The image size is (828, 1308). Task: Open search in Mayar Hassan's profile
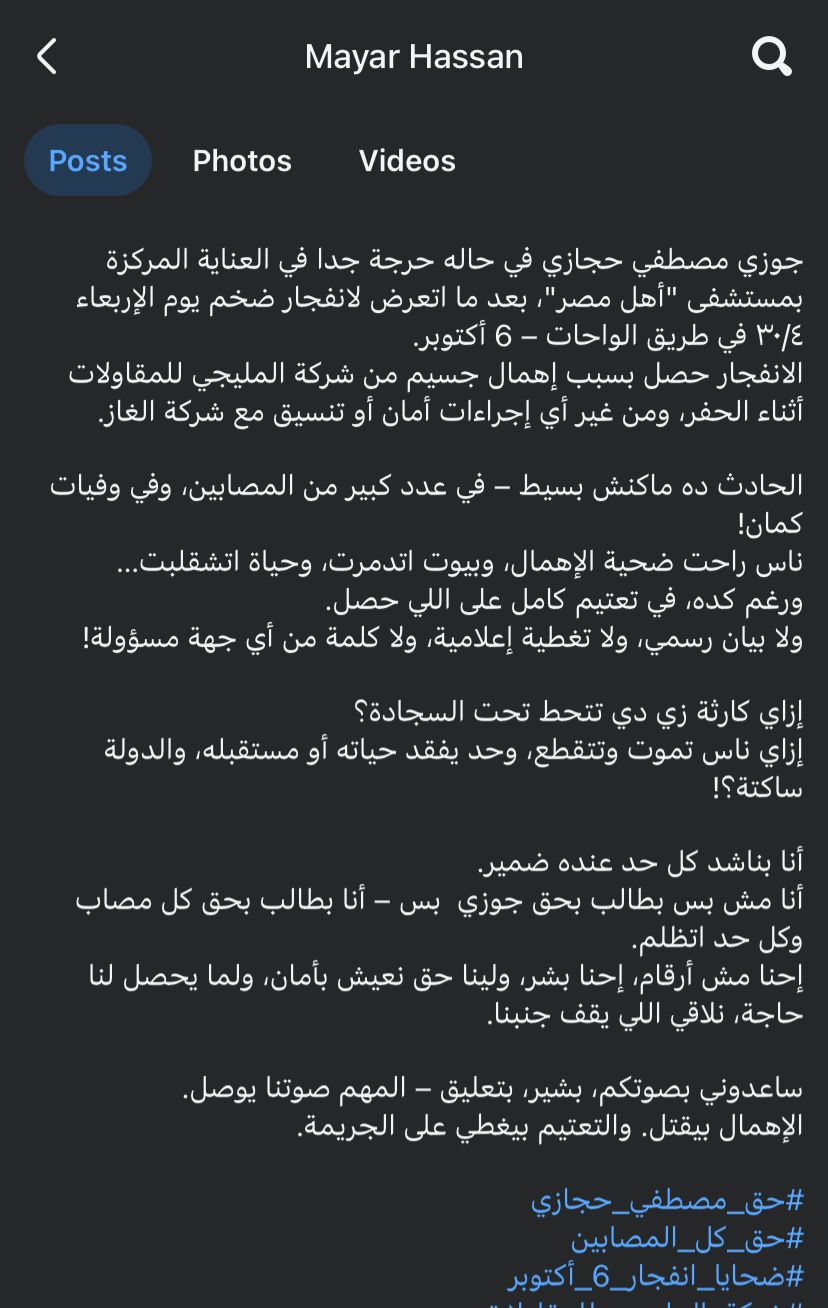point(771,57)
